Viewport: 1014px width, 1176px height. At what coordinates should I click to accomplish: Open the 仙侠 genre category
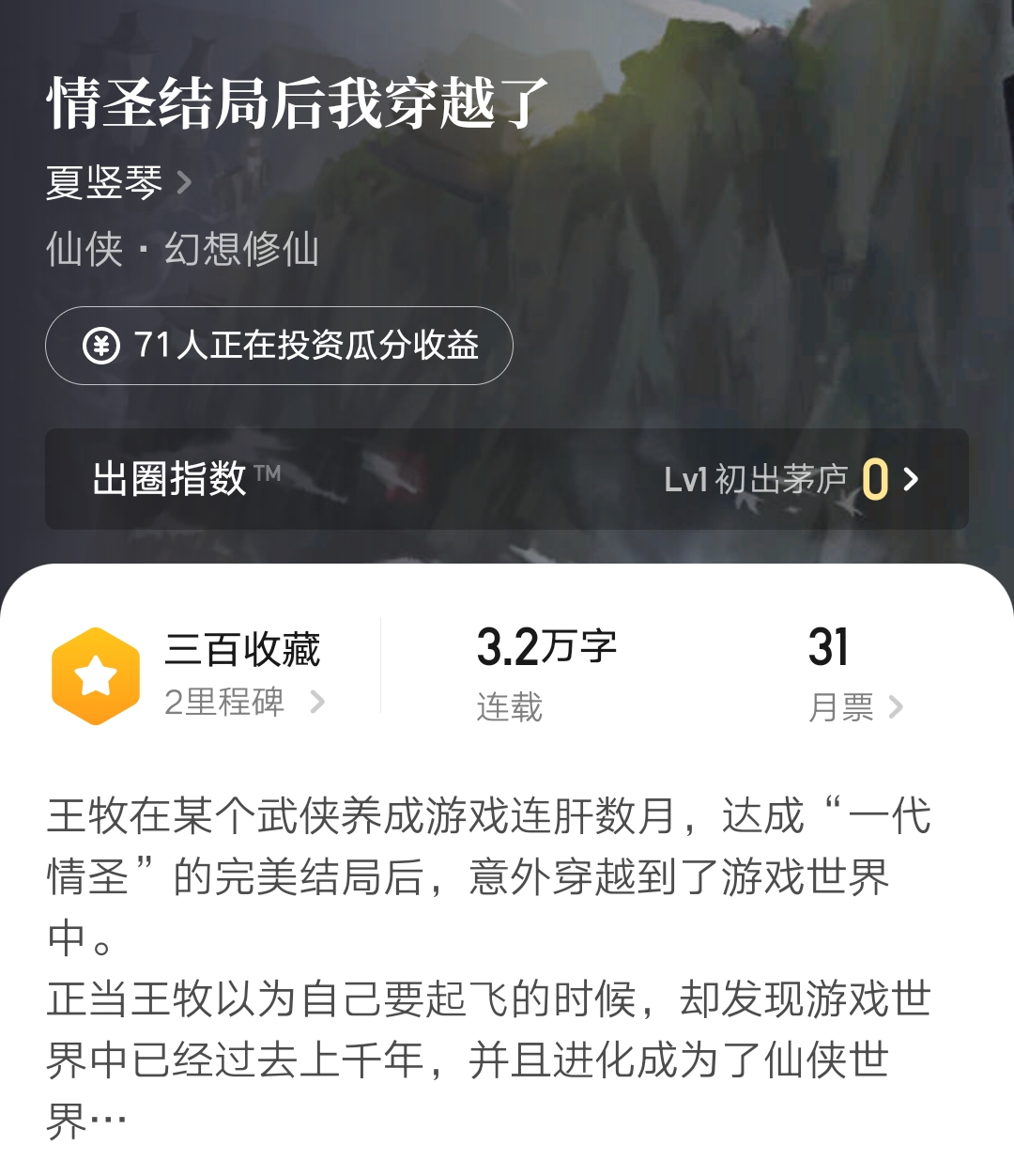point(83,249)
